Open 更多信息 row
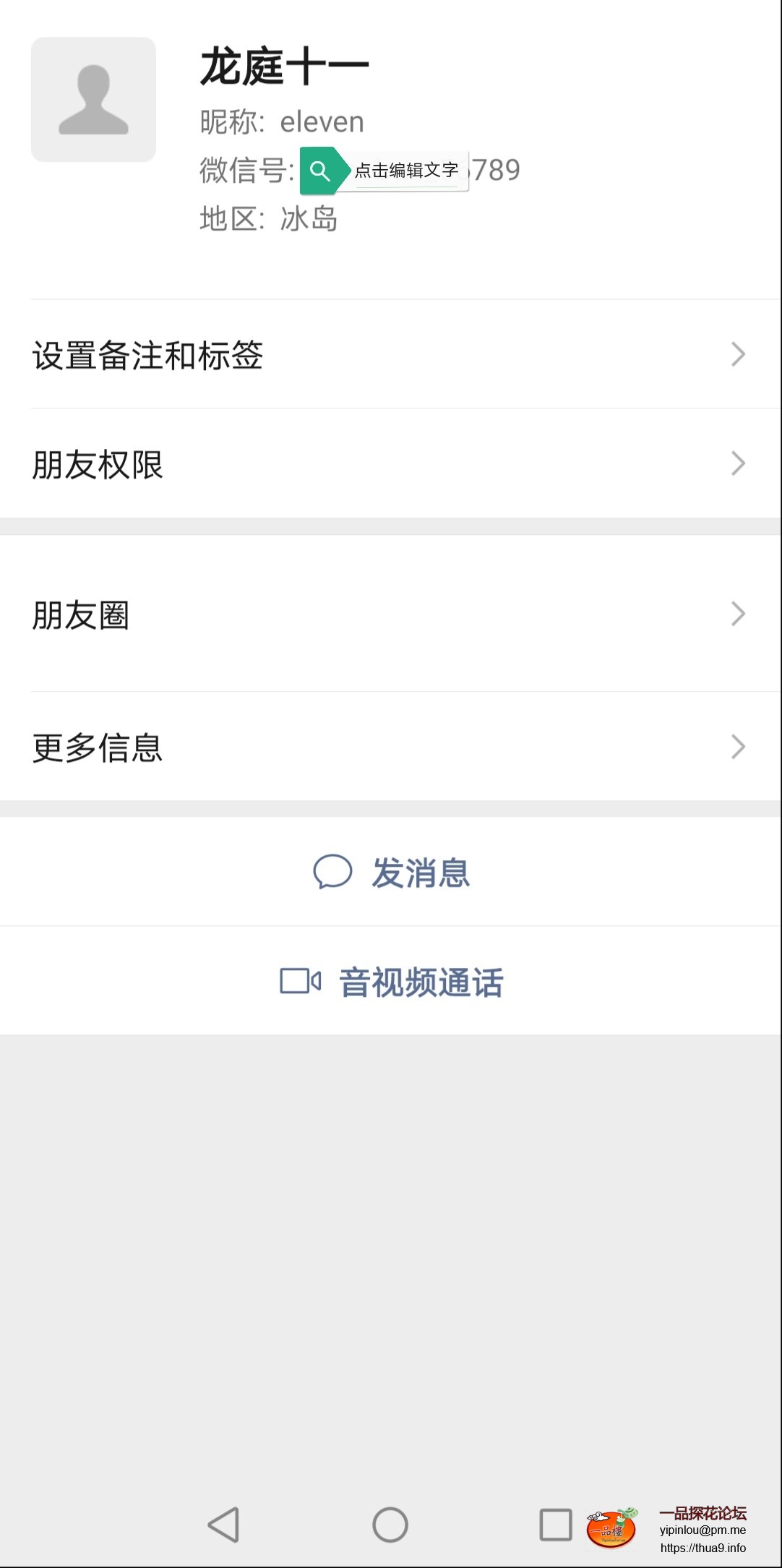 [390, 747]
